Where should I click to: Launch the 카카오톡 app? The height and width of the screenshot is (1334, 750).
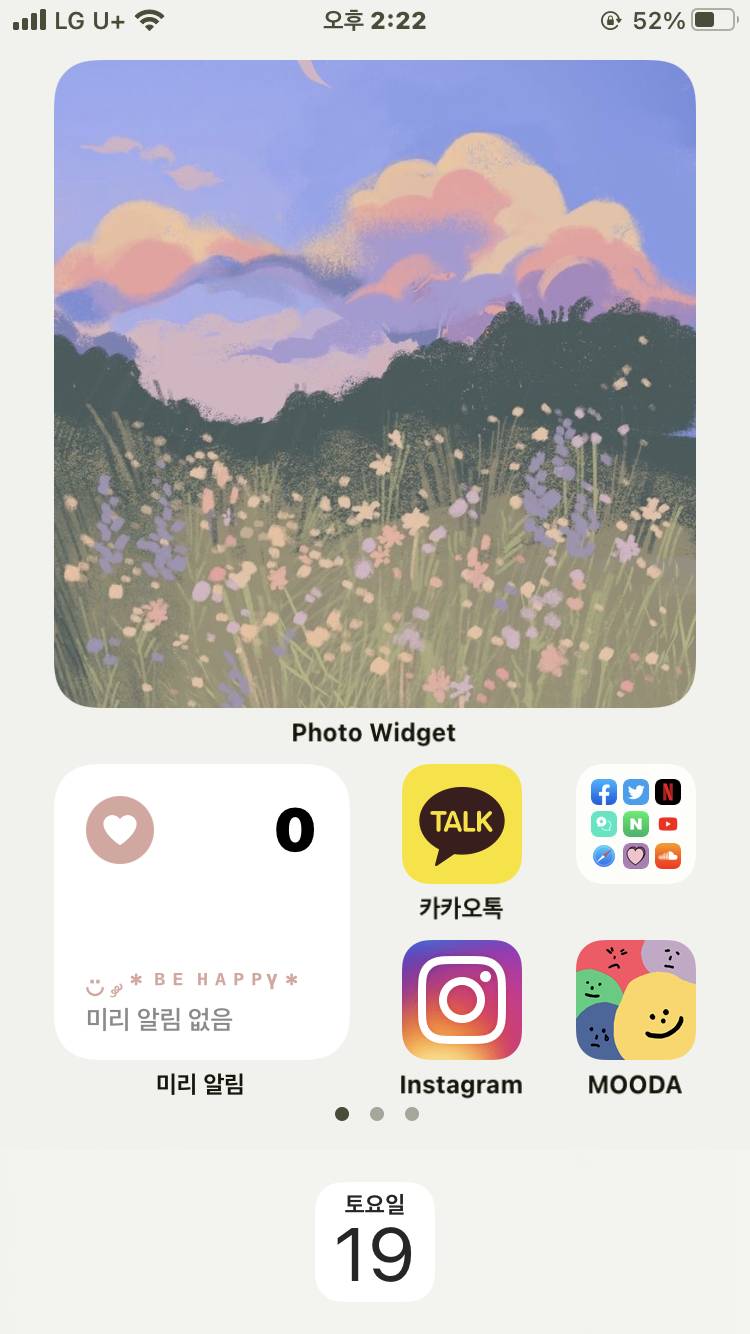coord(461,824)
